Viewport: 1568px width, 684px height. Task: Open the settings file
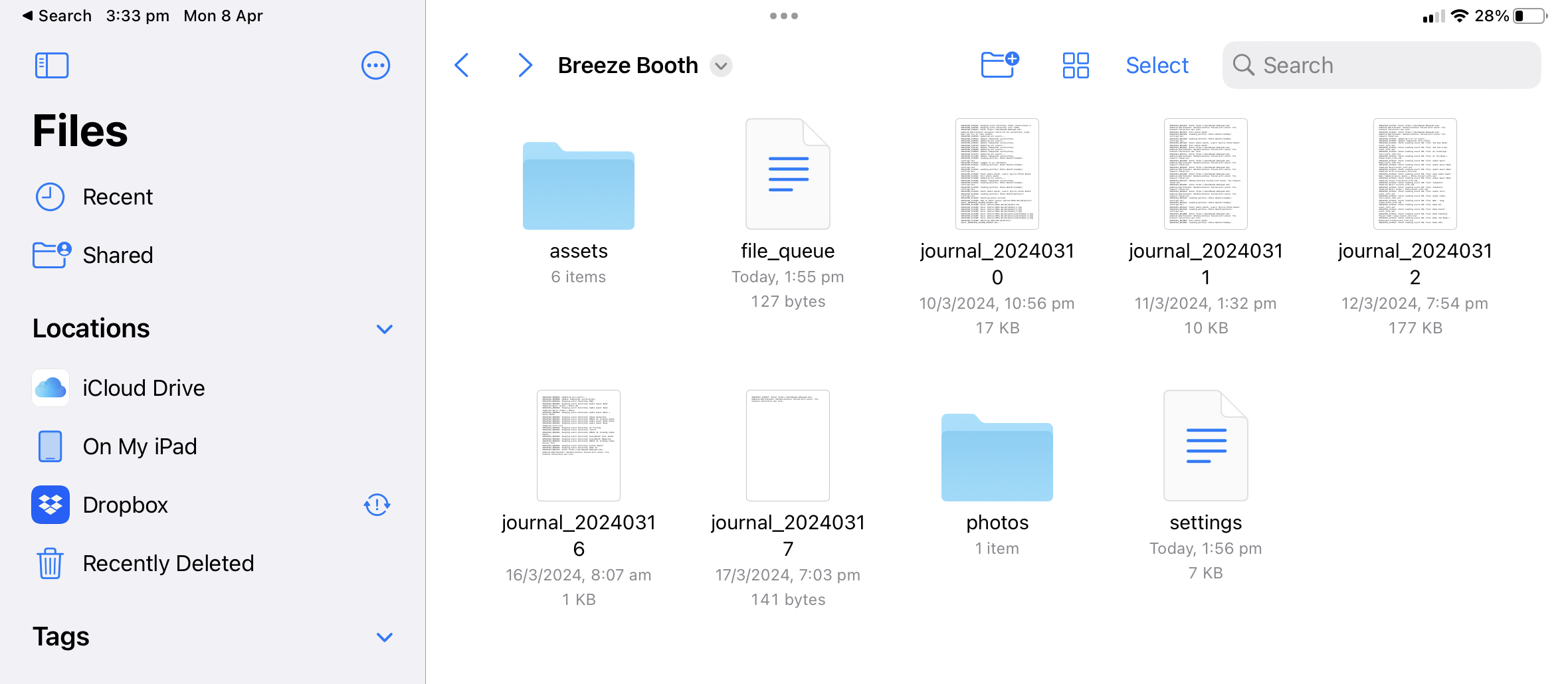1205,446
